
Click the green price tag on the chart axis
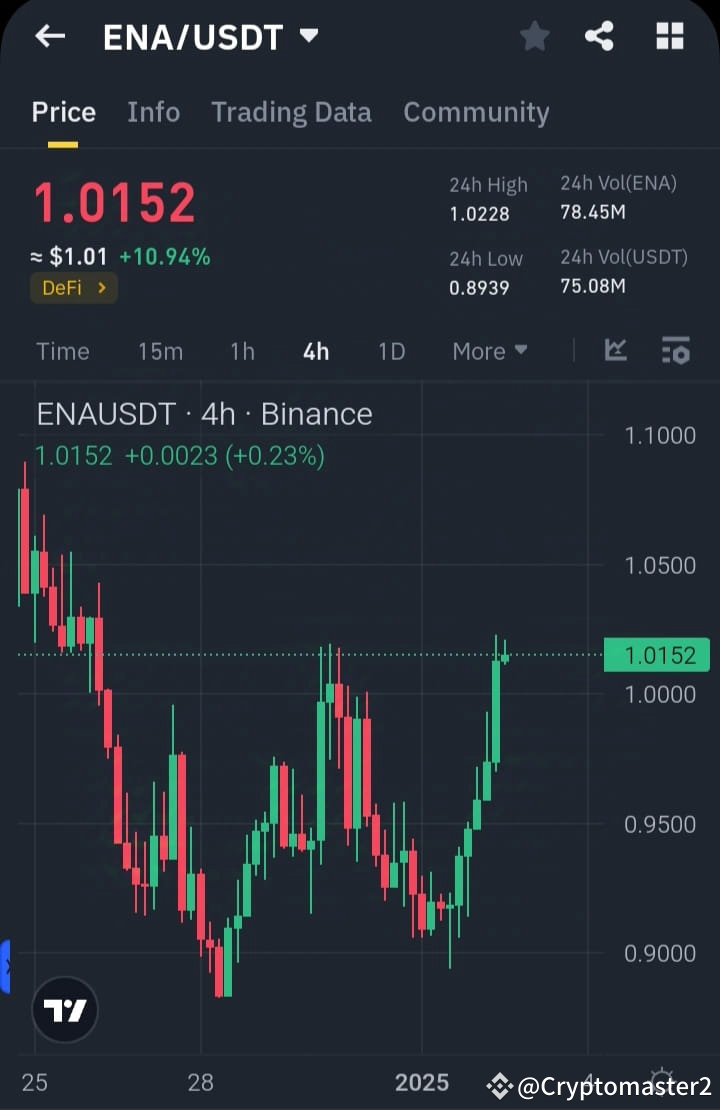[x=657, y=655]
